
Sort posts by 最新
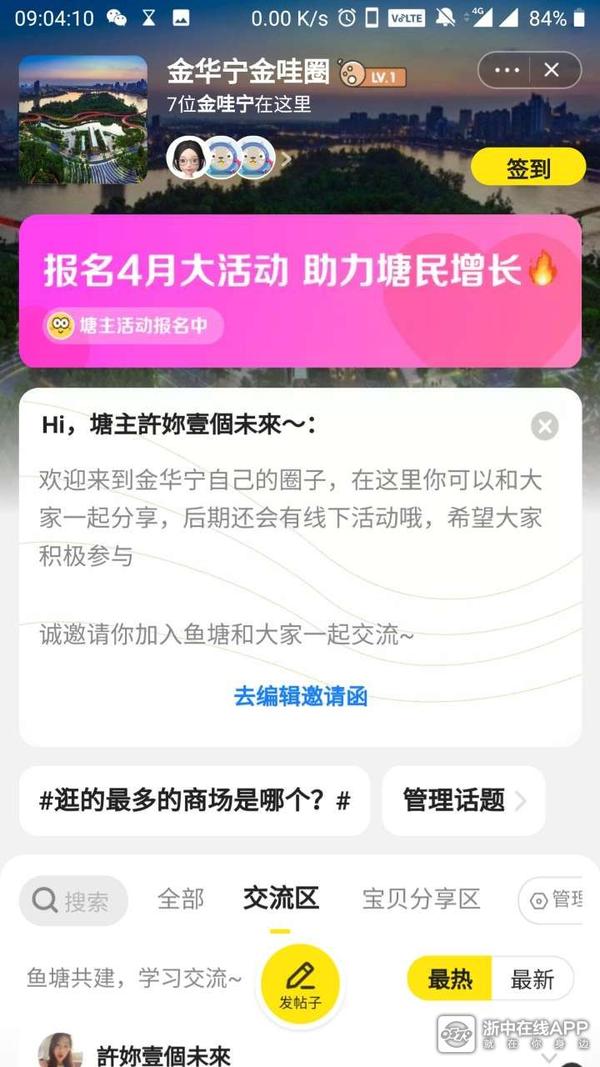click(x=532, y=979)
